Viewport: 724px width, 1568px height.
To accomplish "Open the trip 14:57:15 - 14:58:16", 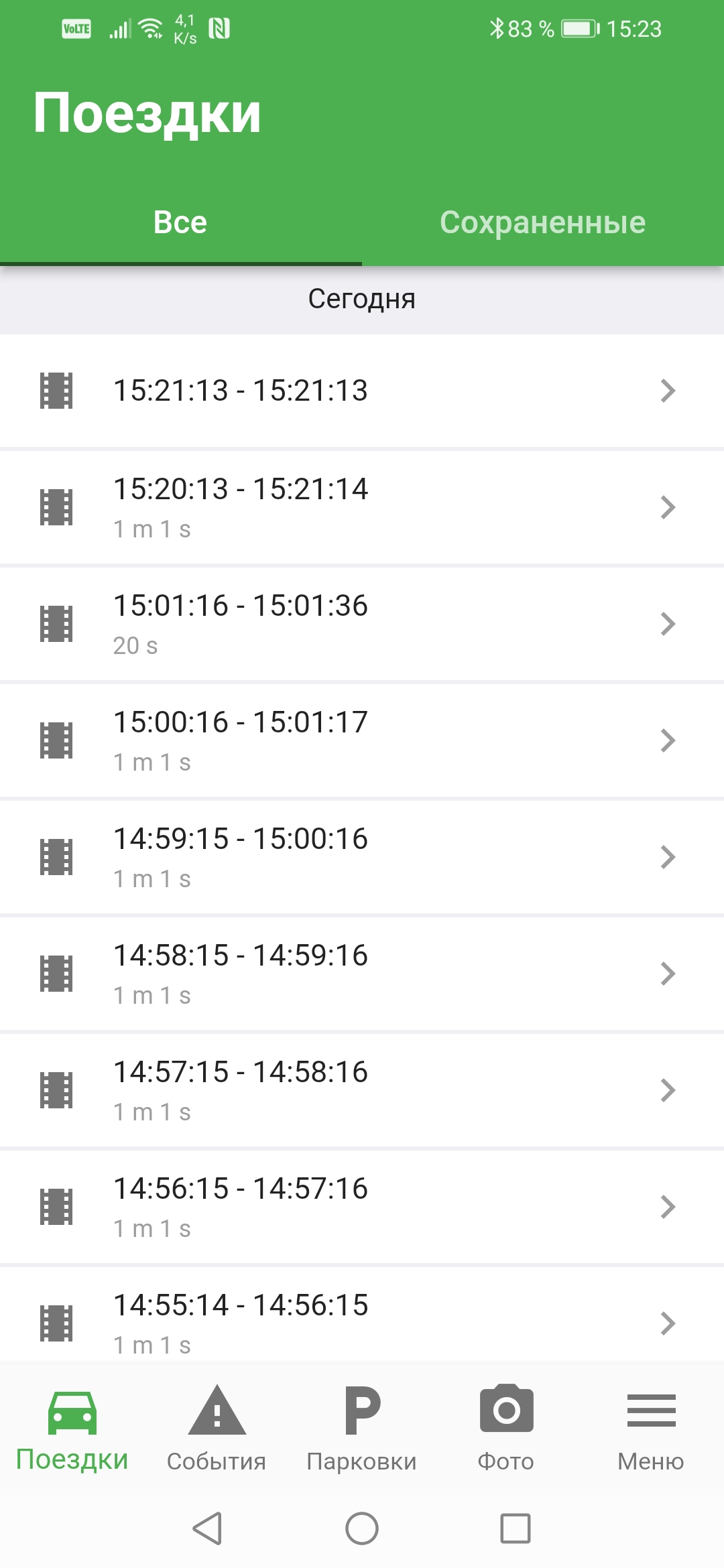I will point(362,1090).
